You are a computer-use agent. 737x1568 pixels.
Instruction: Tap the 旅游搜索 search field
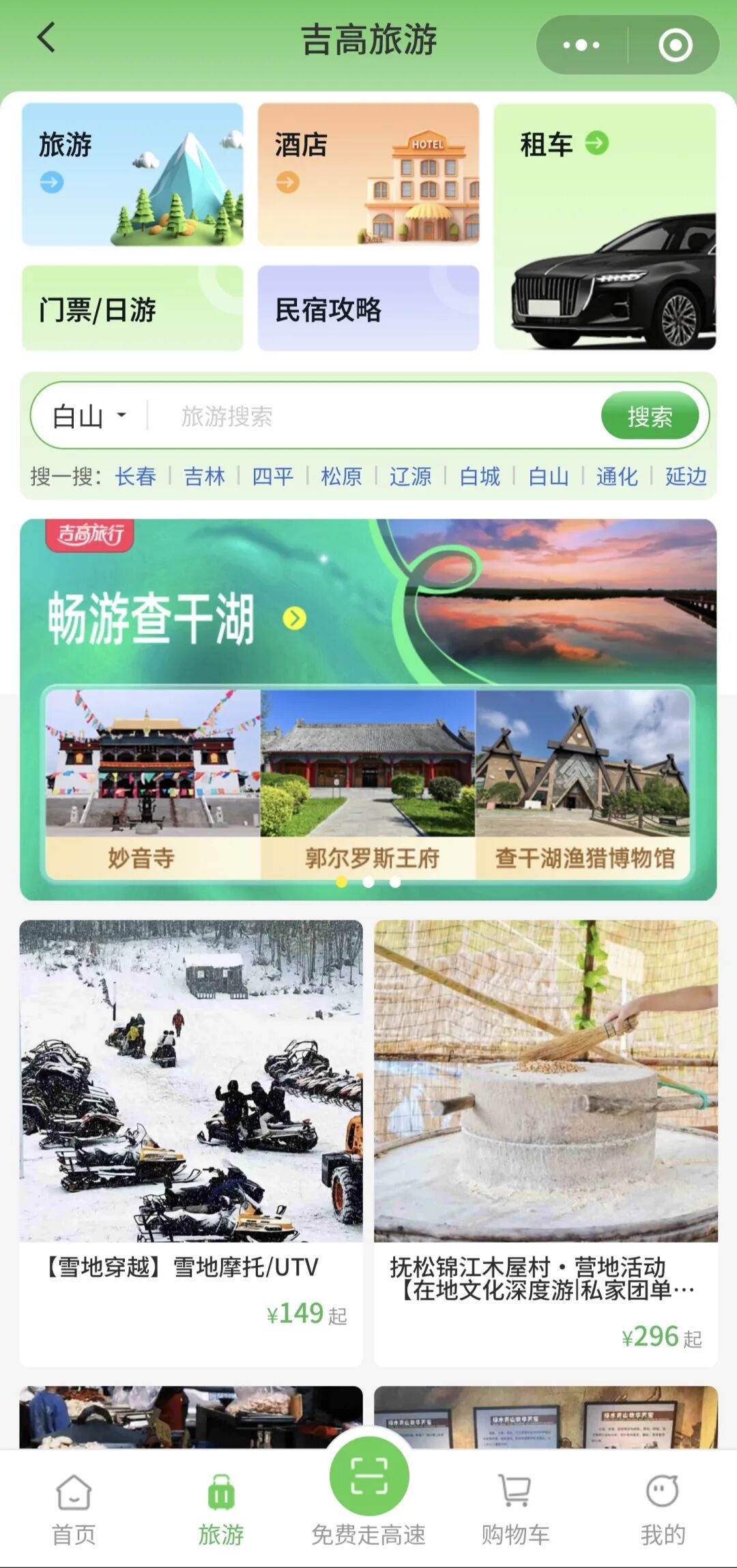[x=369, y=416]
